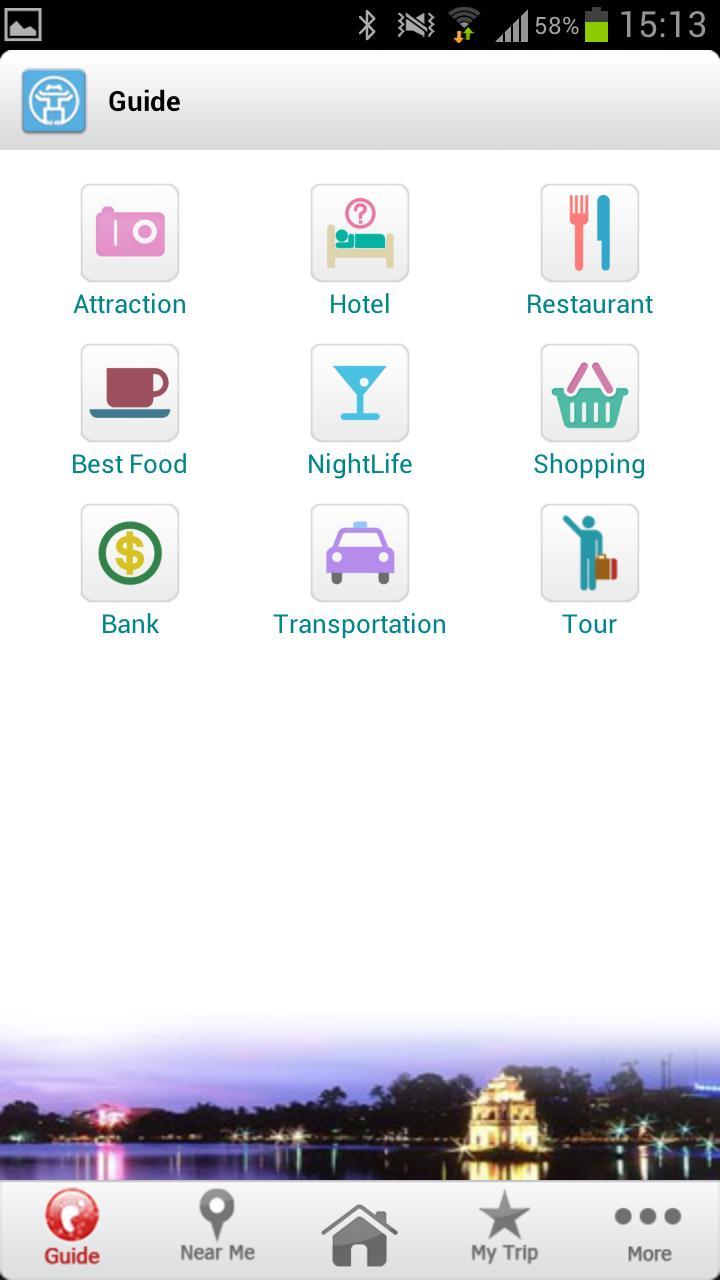The height and width of the screenshot is (1280, 720).
Task: Tap the Attraction label text
Action: 129,303
